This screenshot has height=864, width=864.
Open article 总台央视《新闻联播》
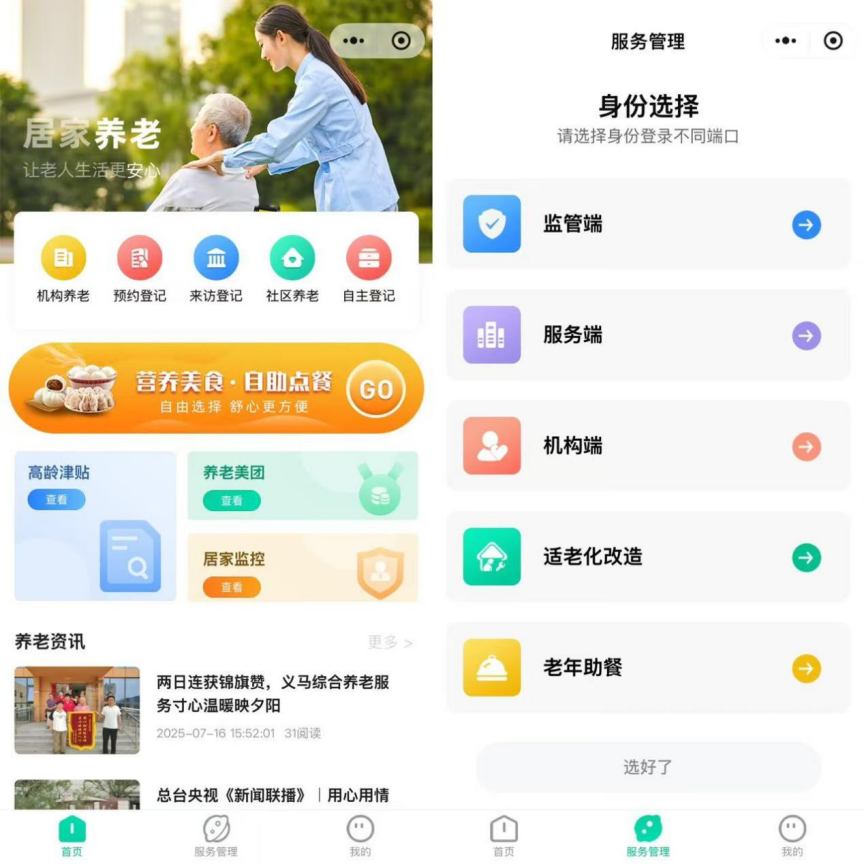[272, 795]
